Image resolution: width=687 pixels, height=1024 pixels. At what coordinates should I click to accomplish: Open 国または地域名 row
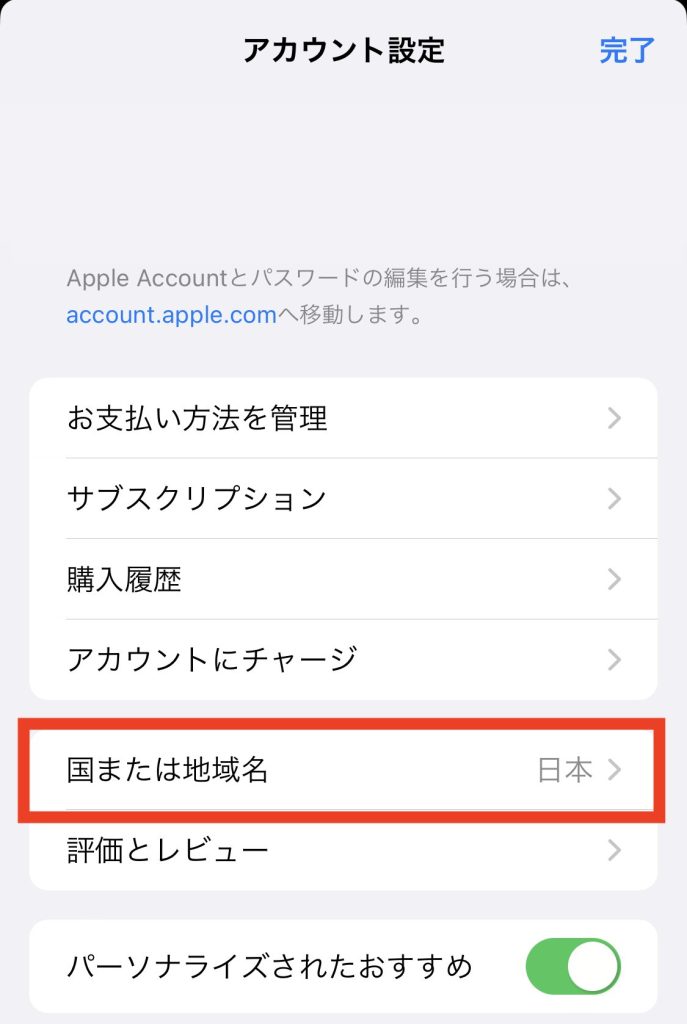pos(343,770)
